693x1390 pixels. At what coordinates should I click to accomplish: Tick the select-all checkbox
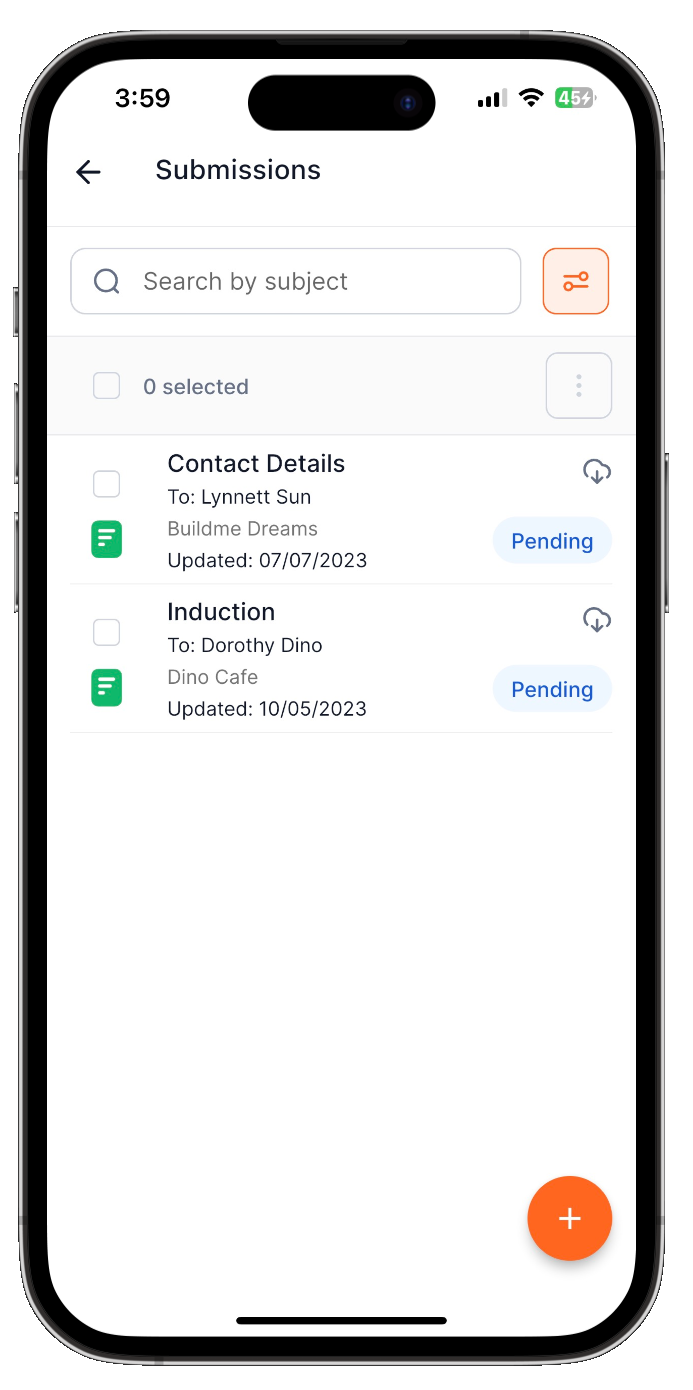(x=107, y=386)
